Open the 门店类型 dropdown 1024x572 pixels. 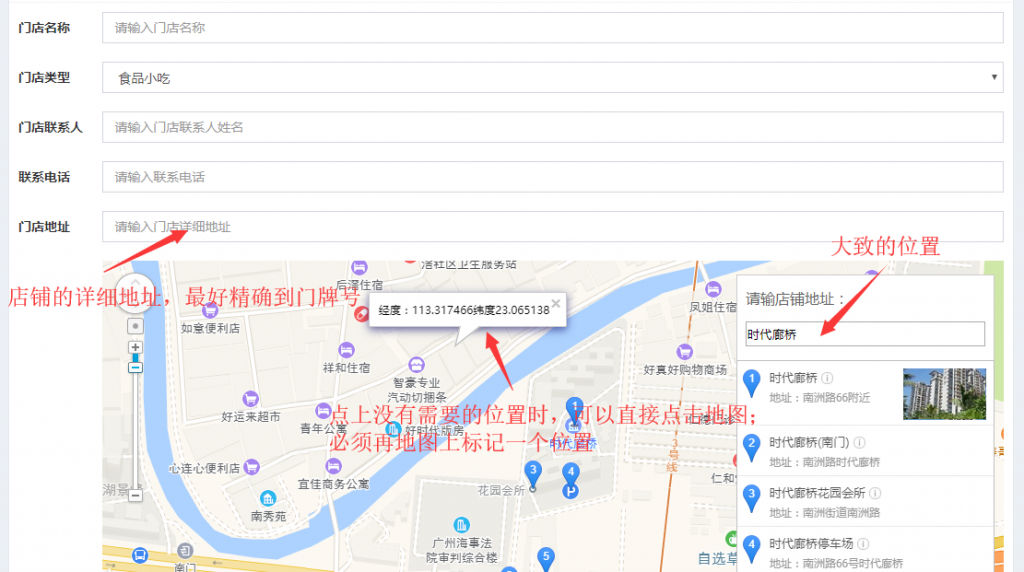552,77
